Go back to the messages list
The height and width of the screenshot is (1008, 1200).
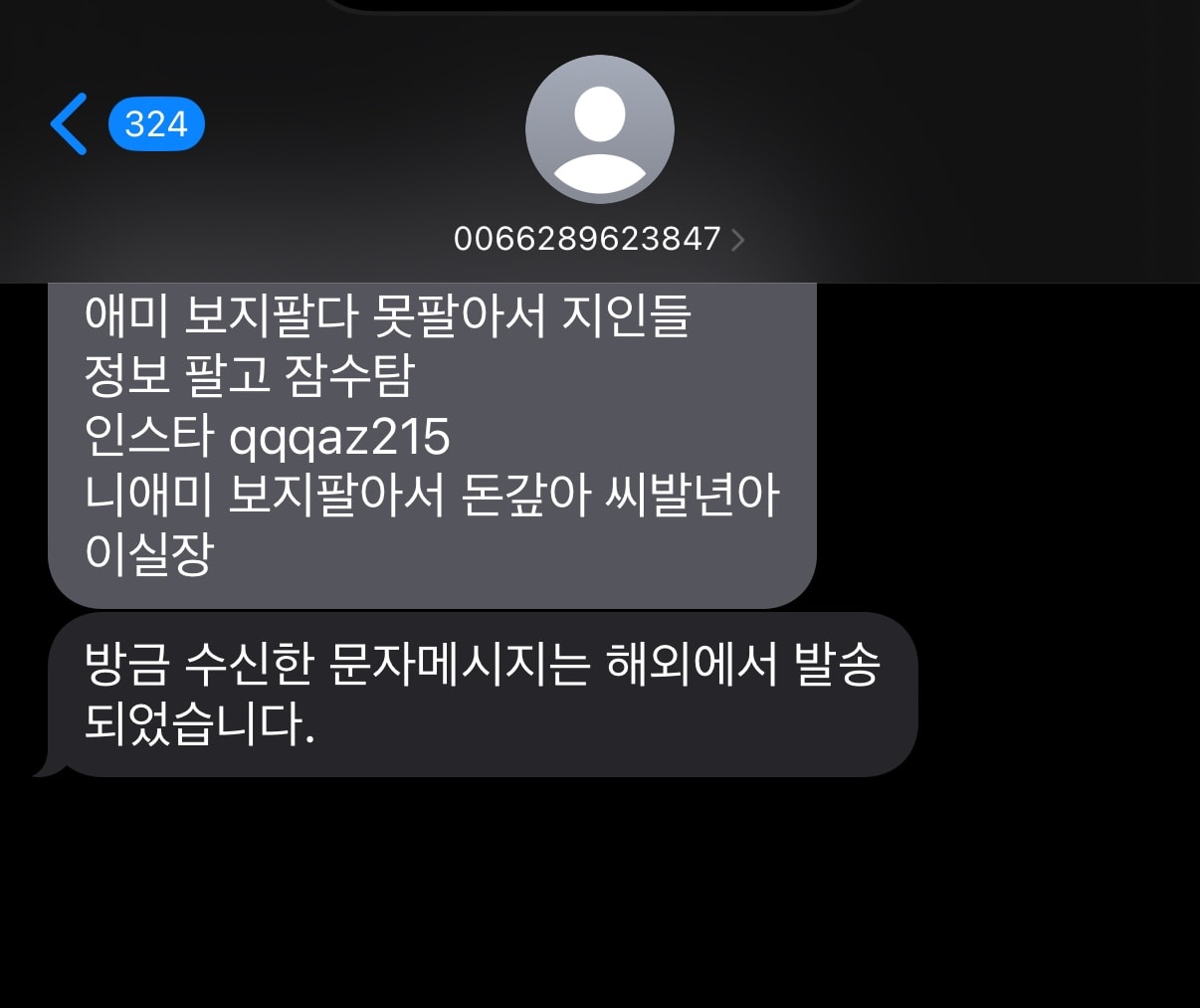[x=70, y=124]
